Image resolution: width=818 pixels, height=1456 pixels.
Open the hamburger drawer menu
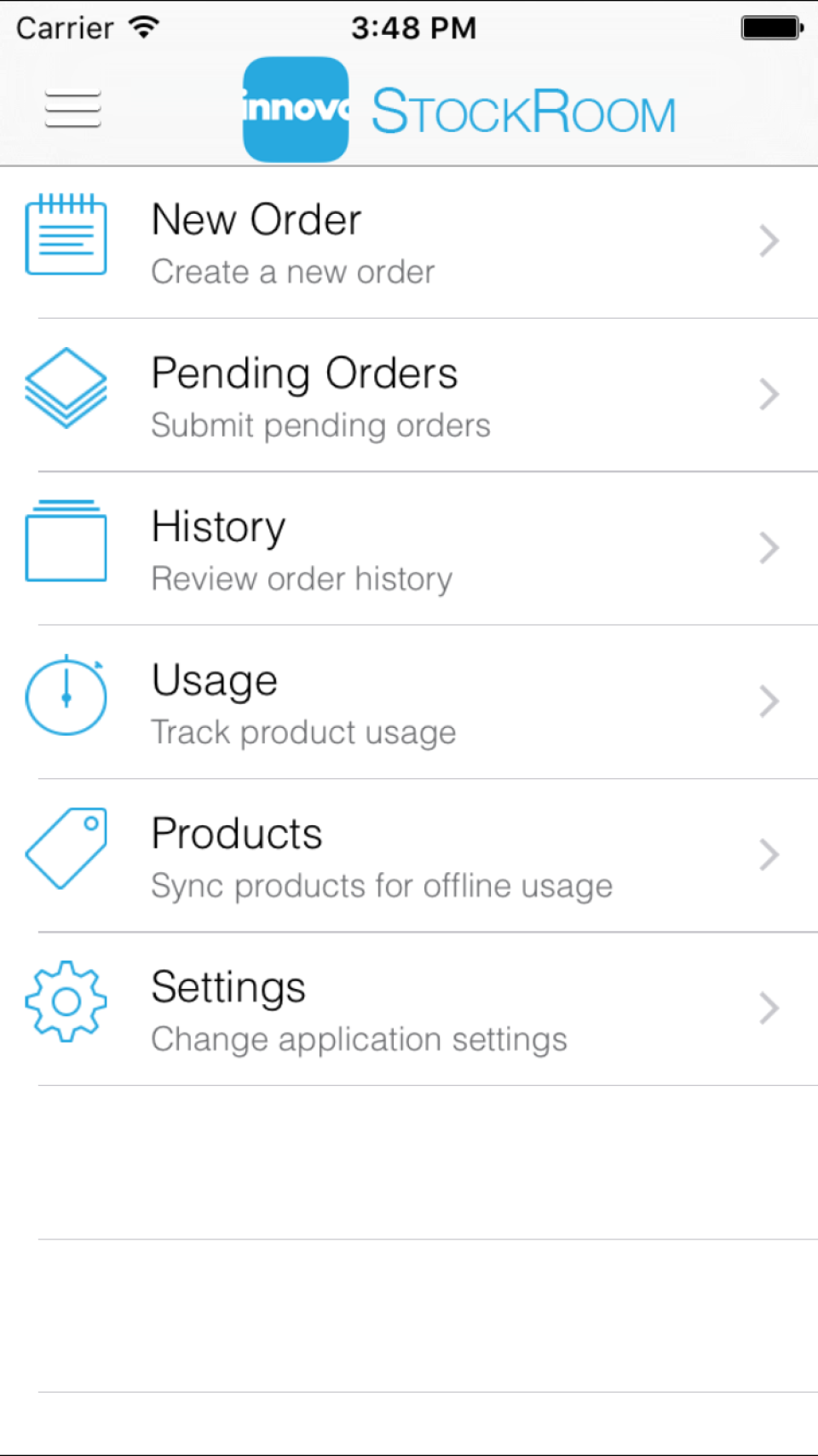point(73,109)
